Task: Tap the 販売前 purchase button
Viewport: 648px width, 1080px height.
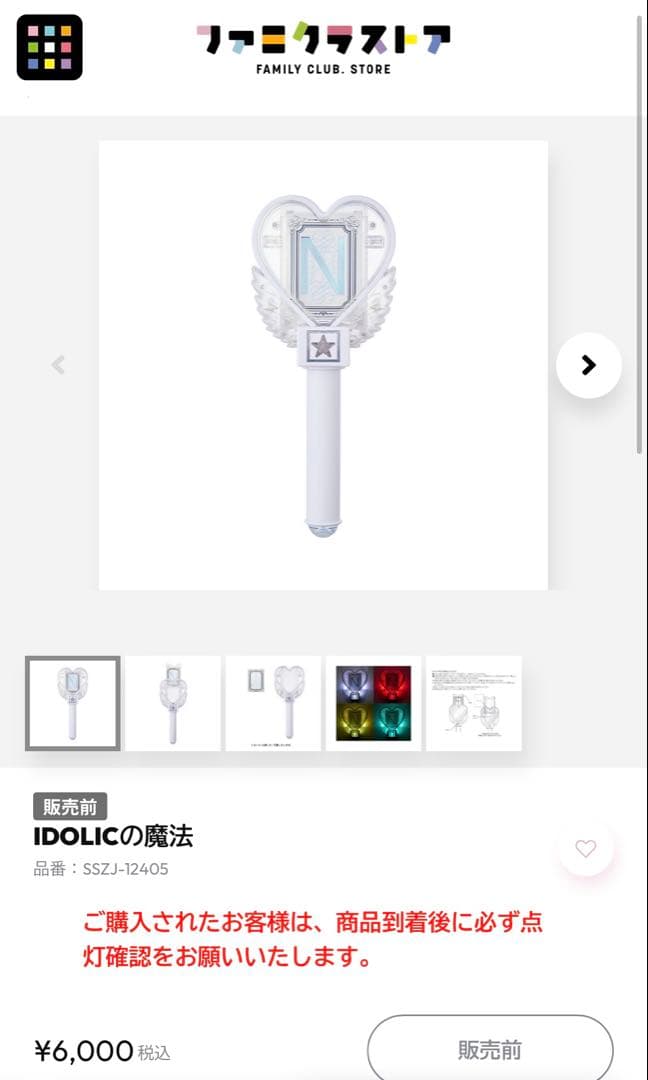Action: click(490, 1049)
